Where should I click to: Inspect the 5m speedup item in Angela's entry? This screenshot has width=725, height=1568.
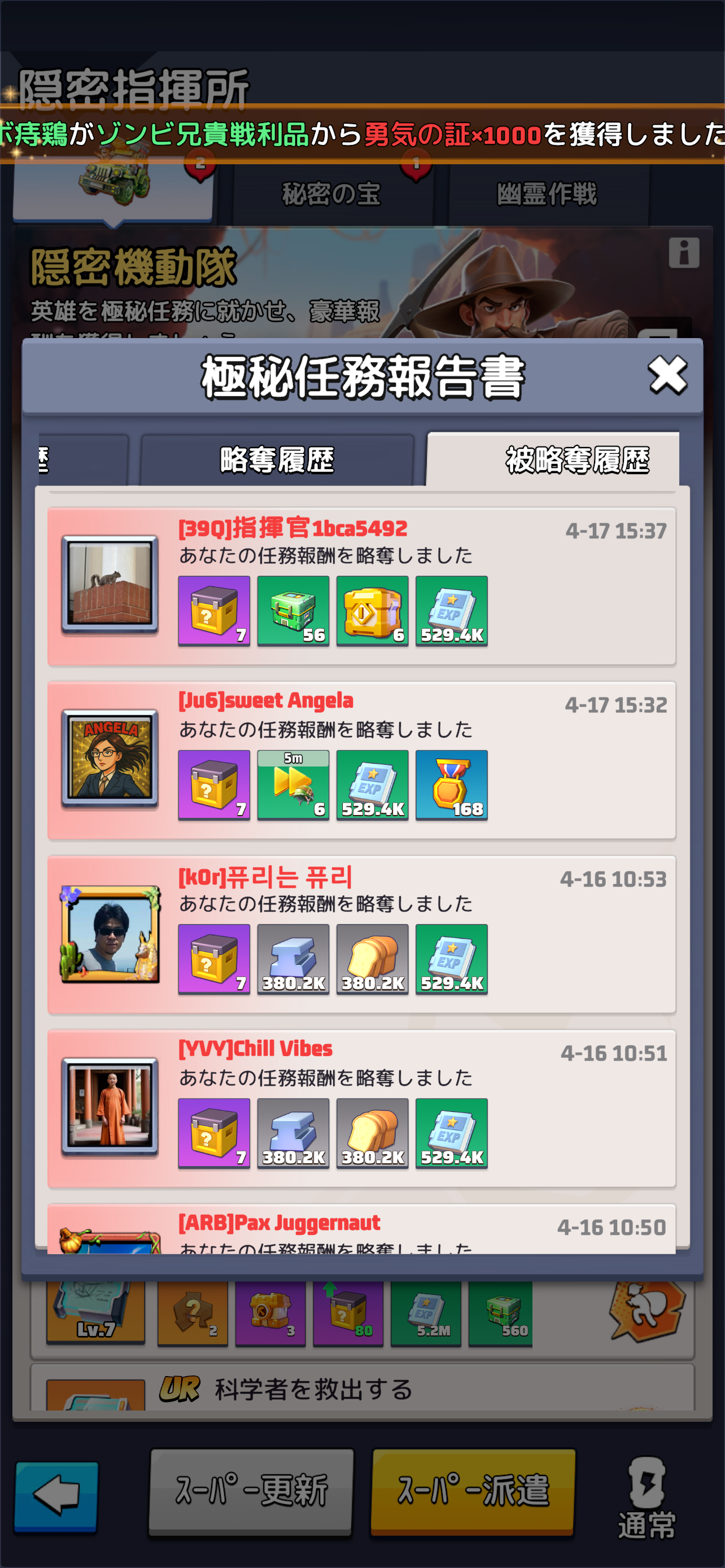pos(293,785)
